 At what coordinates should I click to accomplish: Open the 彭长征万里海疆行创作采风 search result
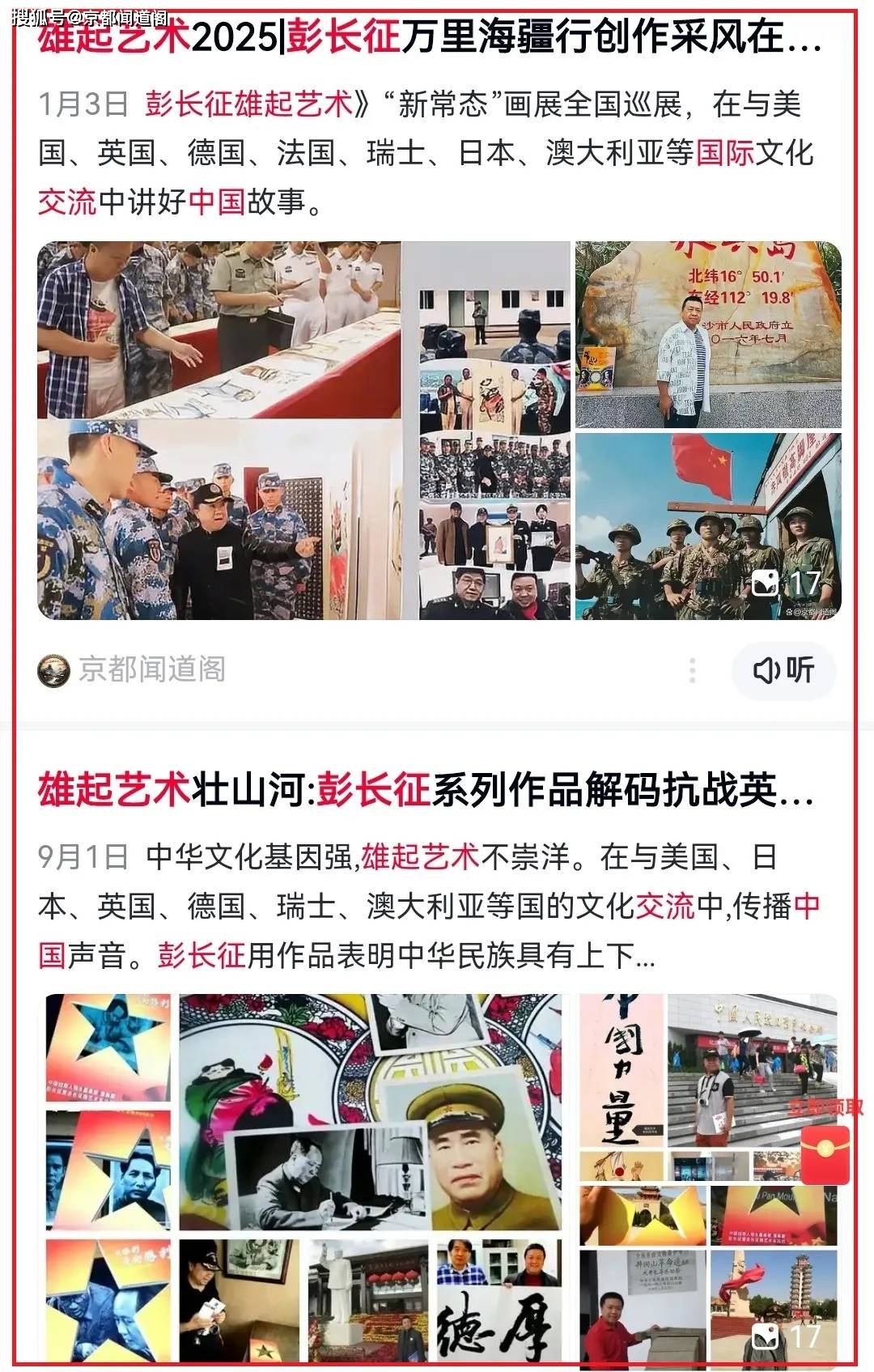(x=429, y=37)
